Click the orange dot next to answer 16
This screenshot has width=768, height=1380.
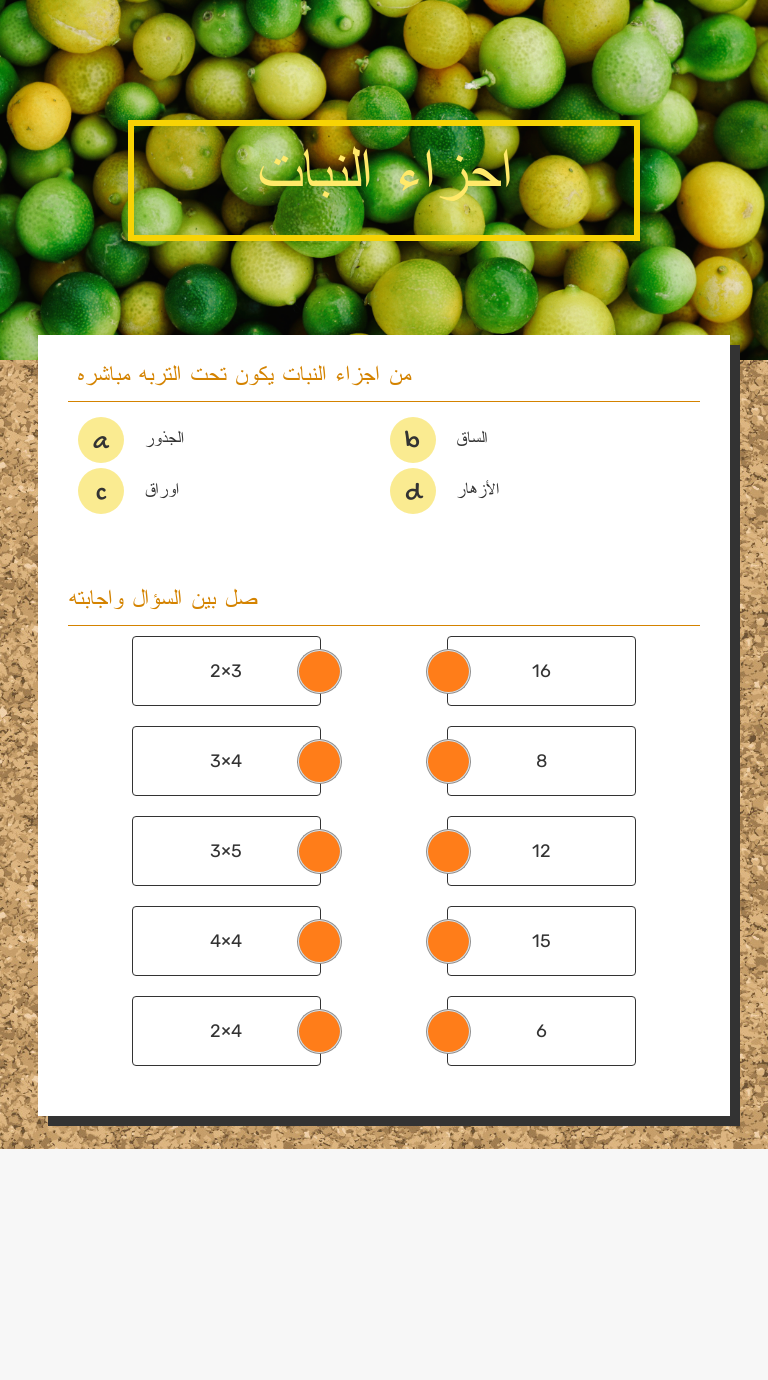(x=448, y=671)
